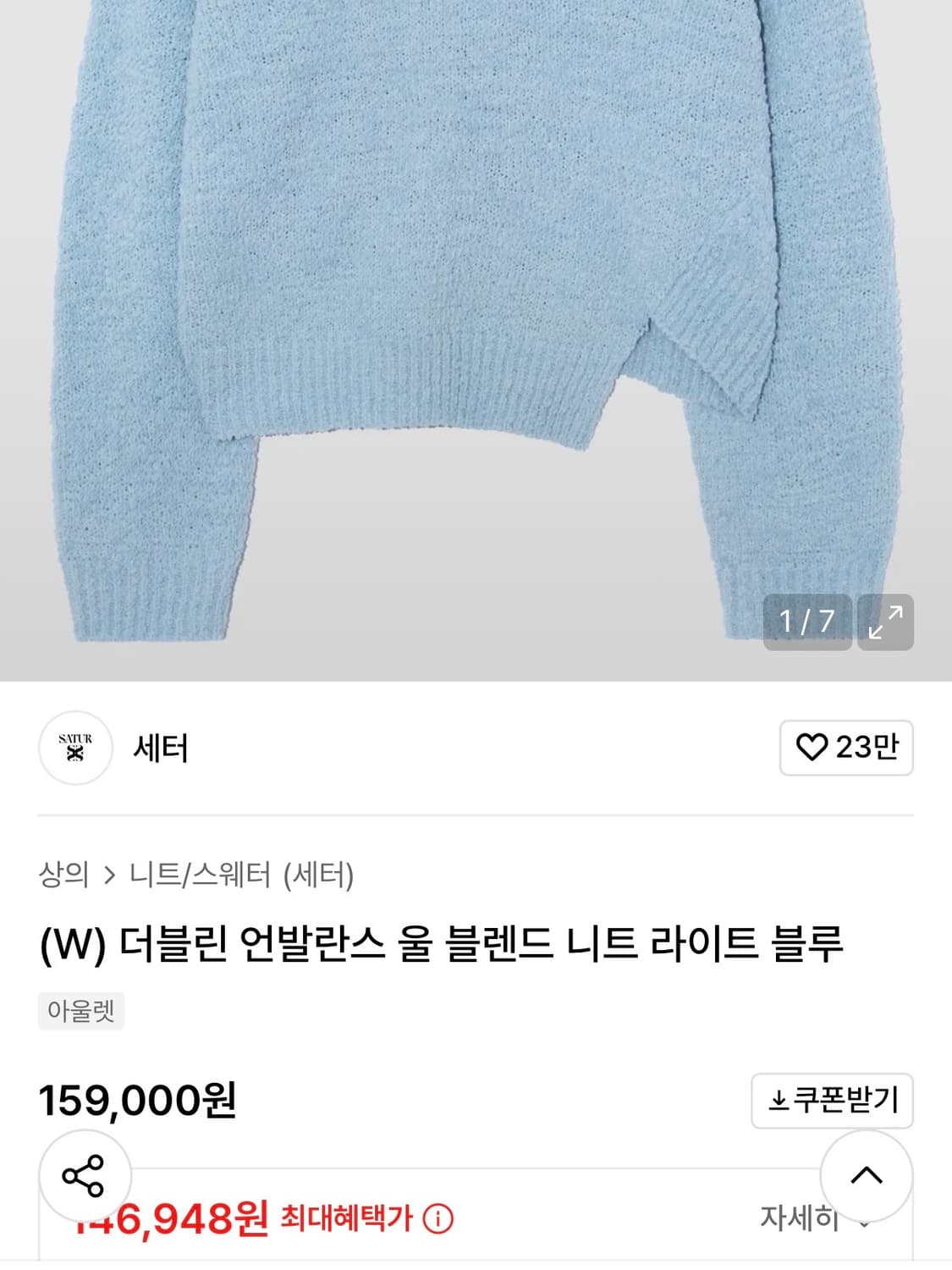Open the image fullscreen expand icon
Viewport: 952px width, 1270px height.
(x=885, y=621)
